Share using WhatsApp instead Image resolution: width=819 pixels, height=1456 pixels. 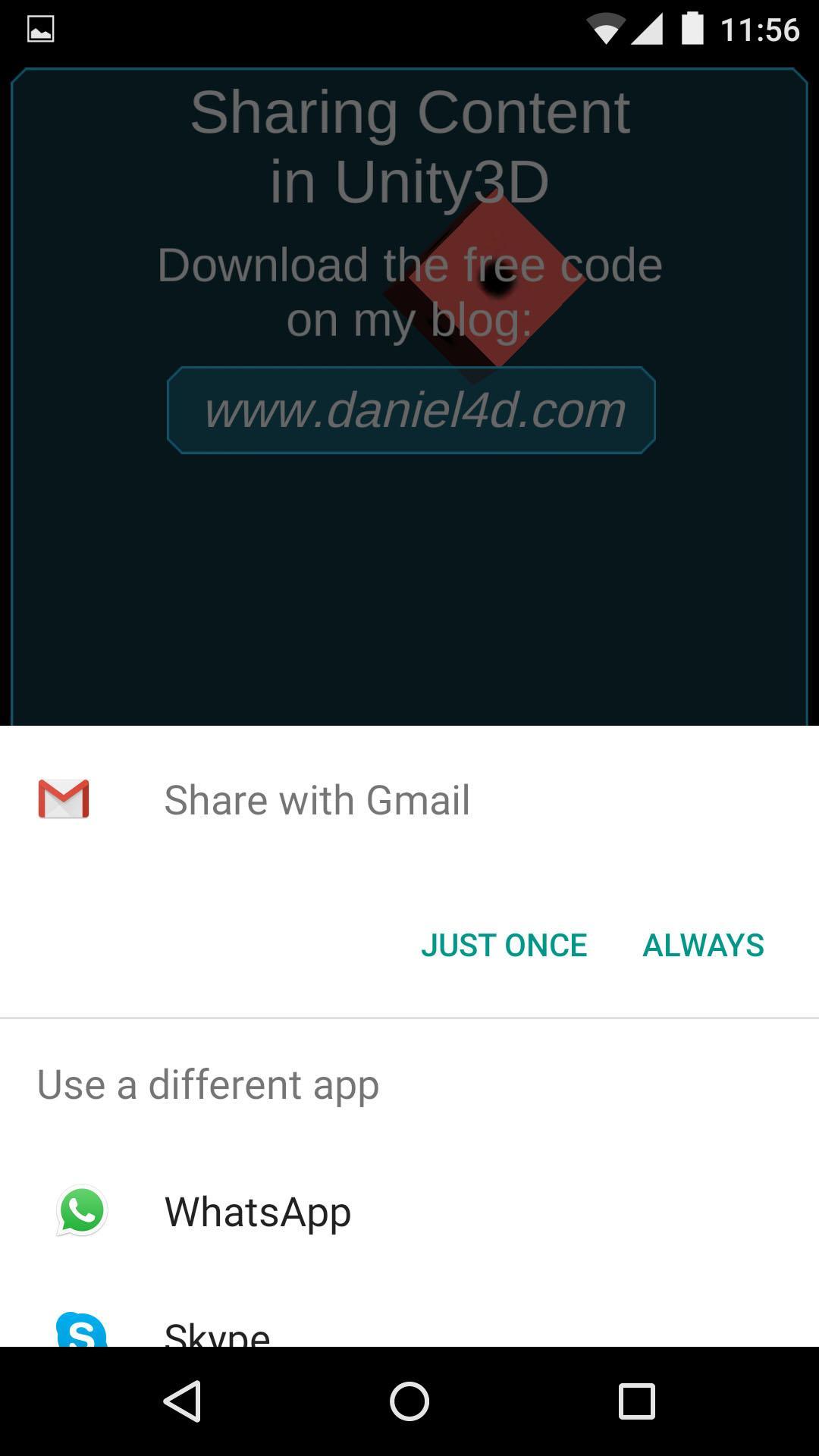(x=258, y=1211)
